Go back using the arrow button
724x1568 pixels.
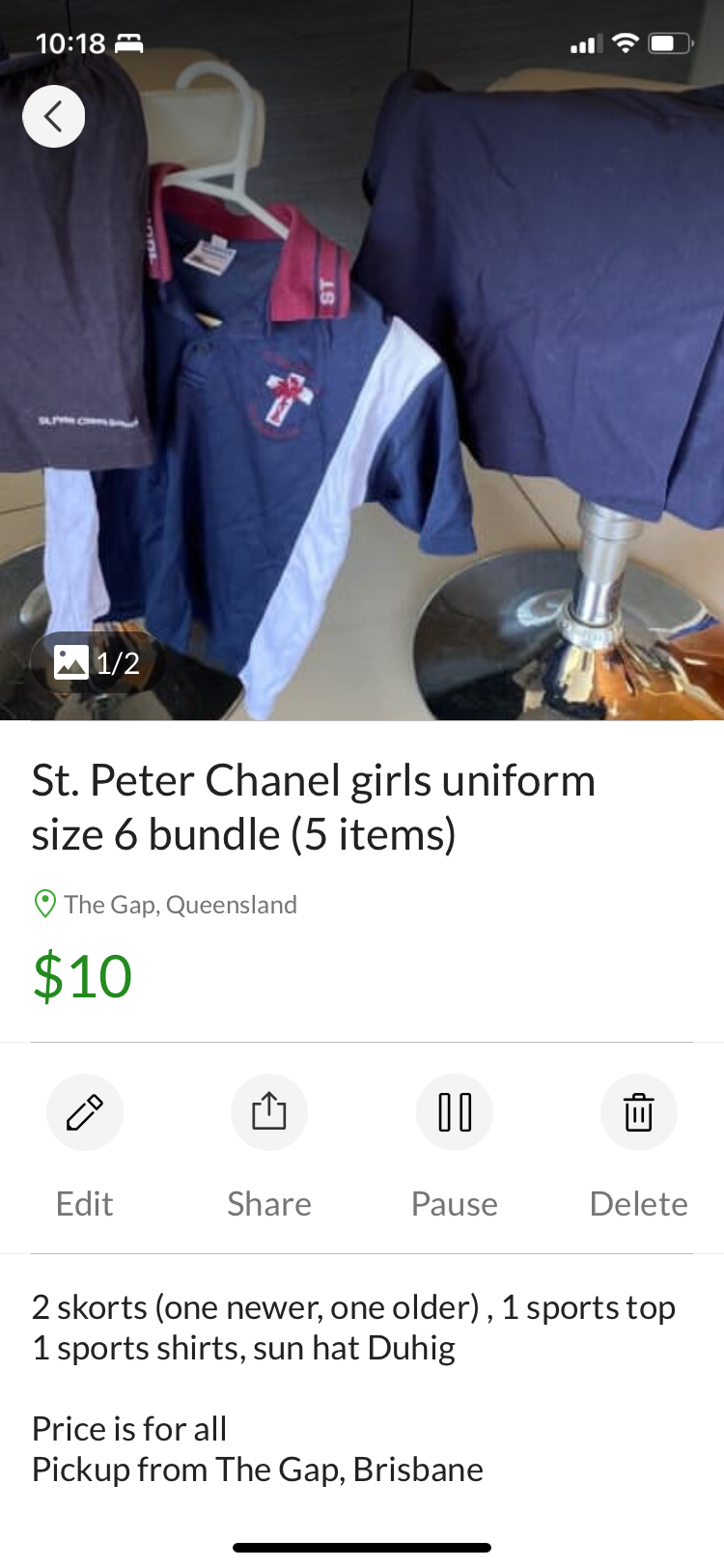pyautogui.click(x=54, y=117)
